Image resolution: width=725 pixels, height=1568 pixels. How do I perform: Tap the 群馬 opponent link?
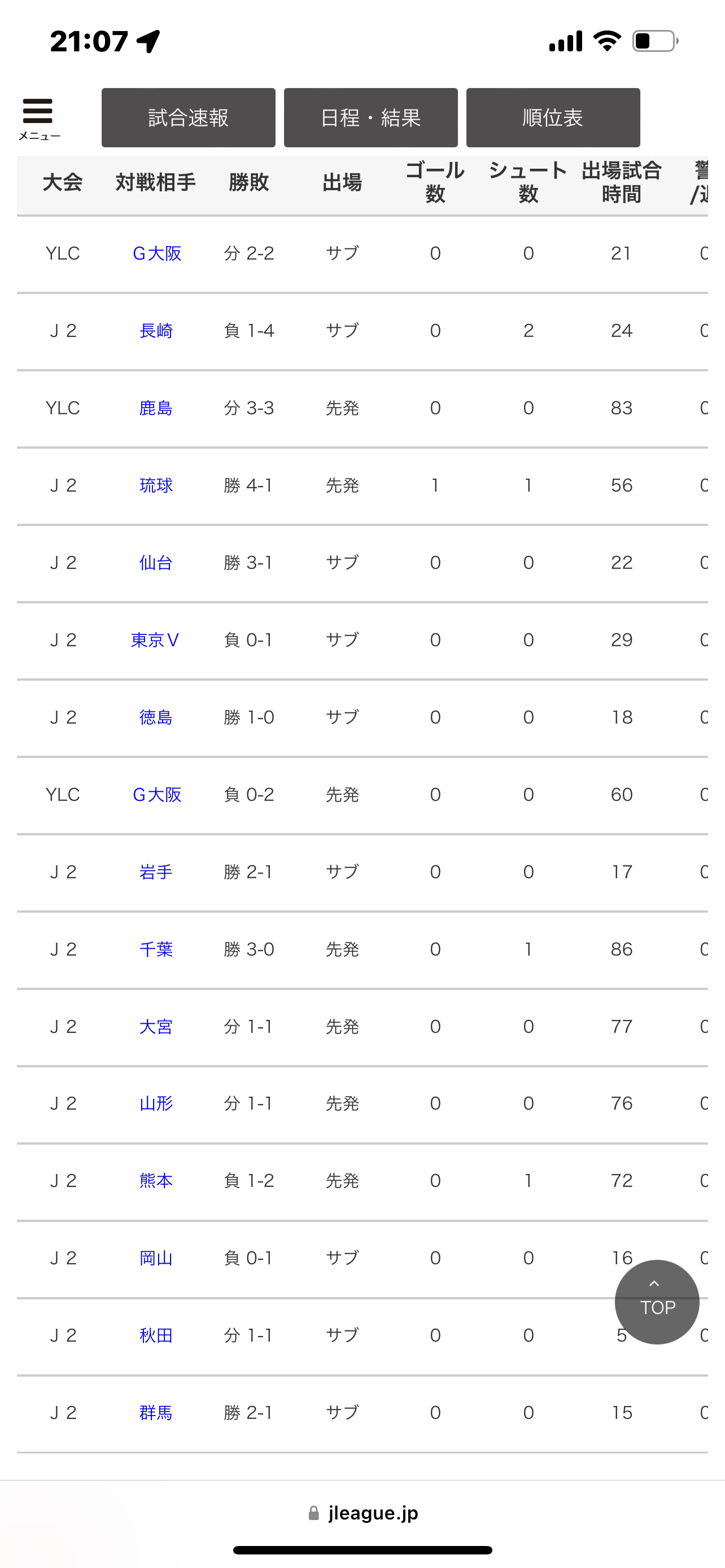[156, 1412]
